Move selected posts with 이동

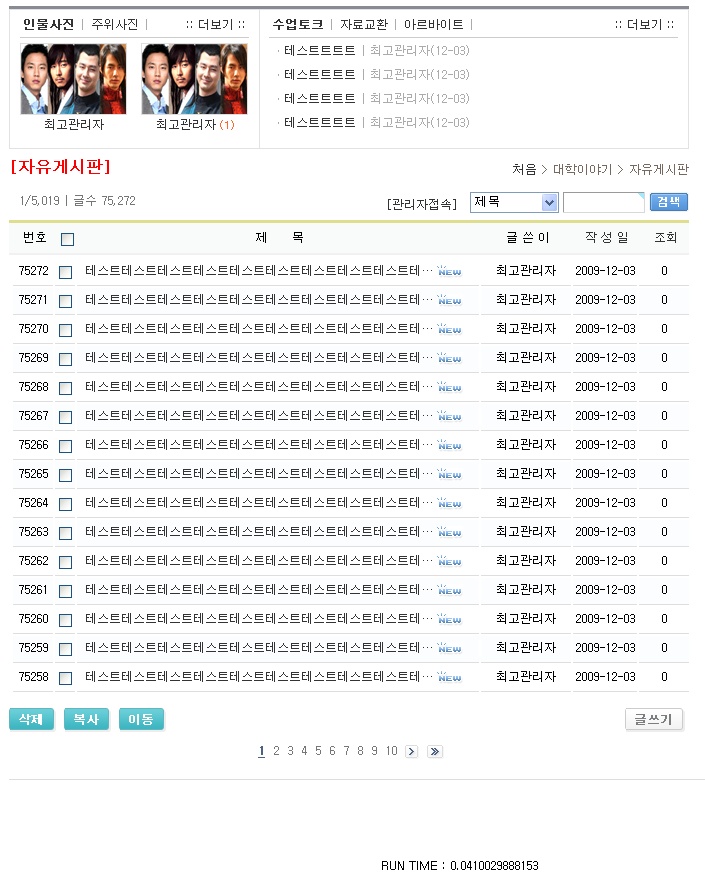point(141,719)
